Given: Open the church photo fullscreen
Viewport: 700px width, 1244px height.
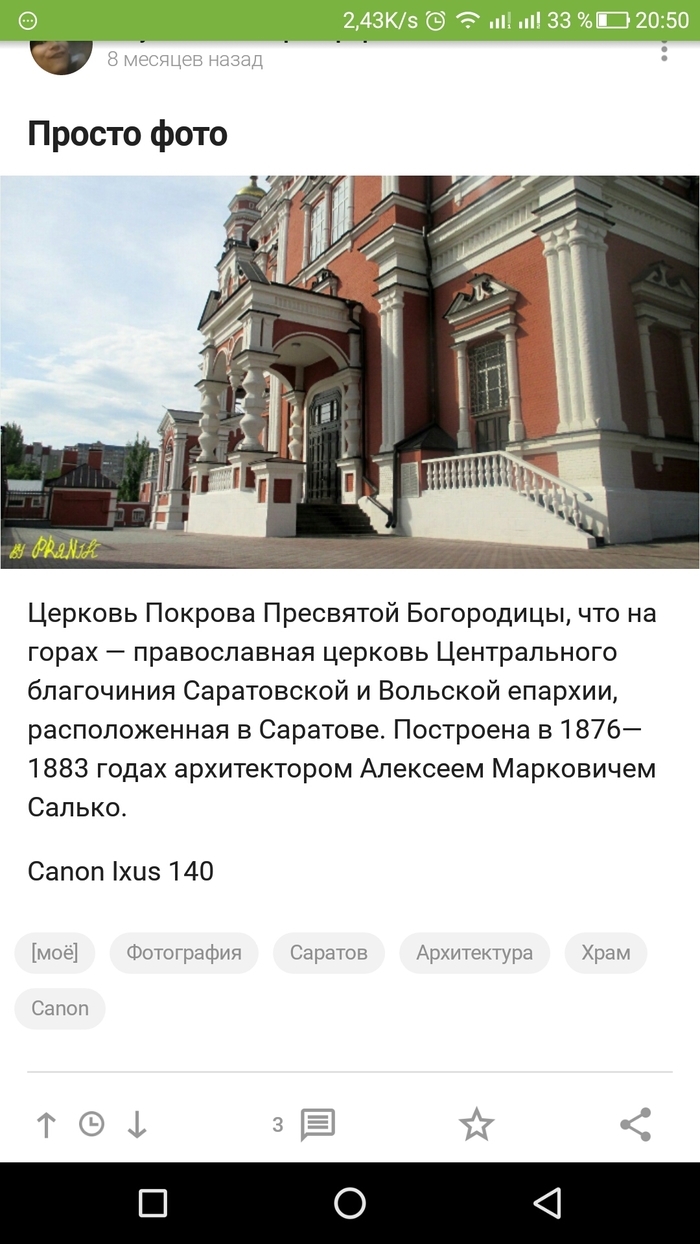Looking at the screenshot, I should point(350,372).
